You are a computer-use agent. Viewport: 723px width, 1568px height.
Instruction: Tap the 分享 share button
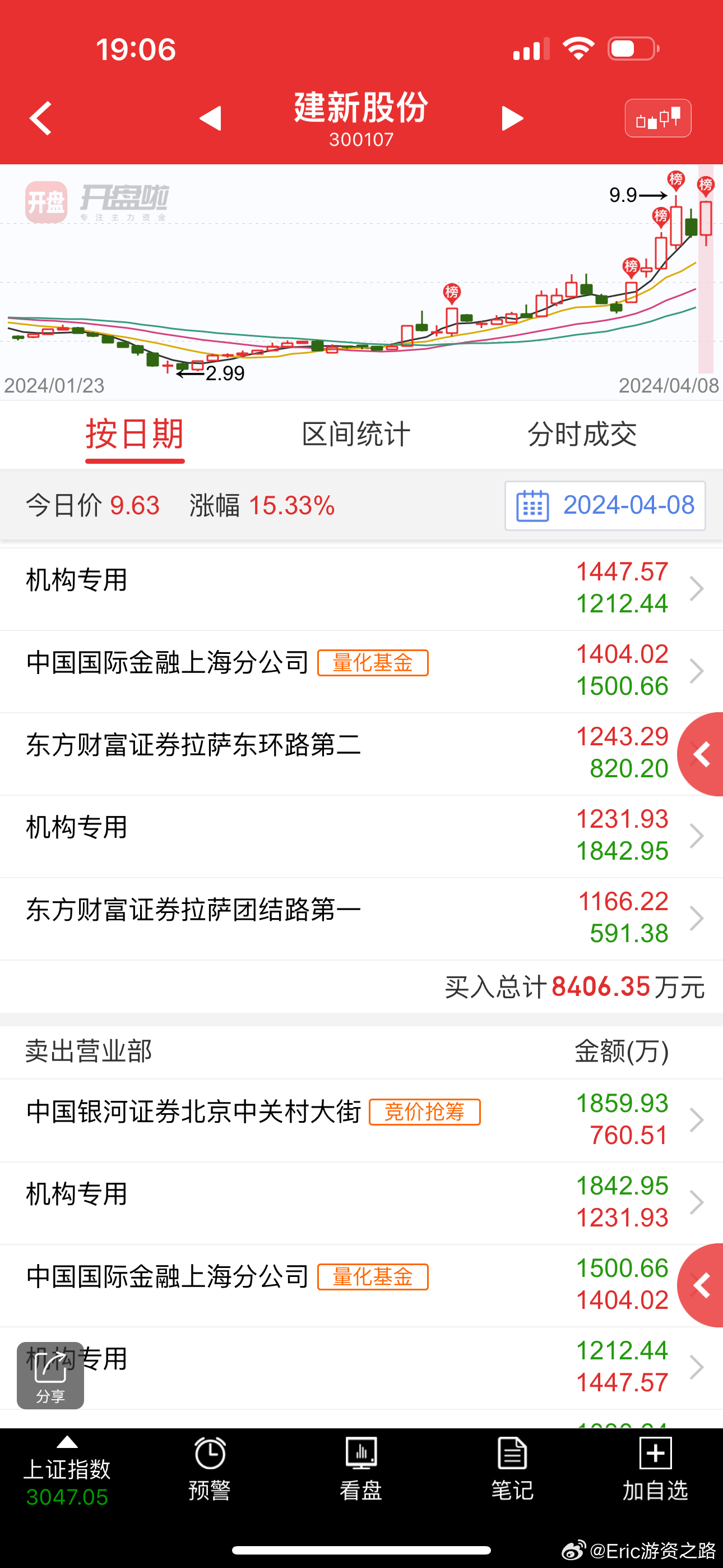coord(50,1376)
